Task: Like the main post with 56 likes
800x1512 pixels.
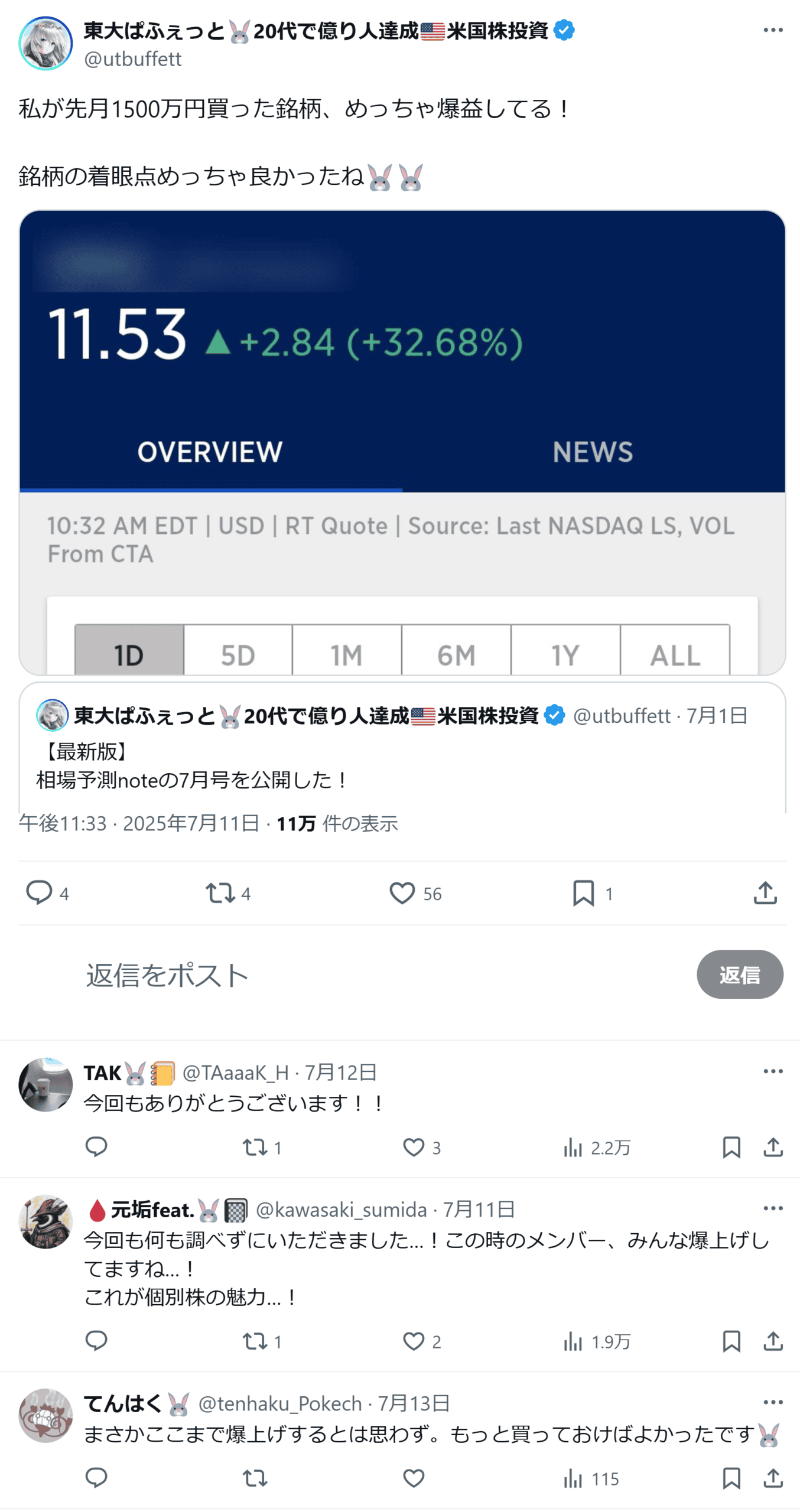Action: [402, 892]
